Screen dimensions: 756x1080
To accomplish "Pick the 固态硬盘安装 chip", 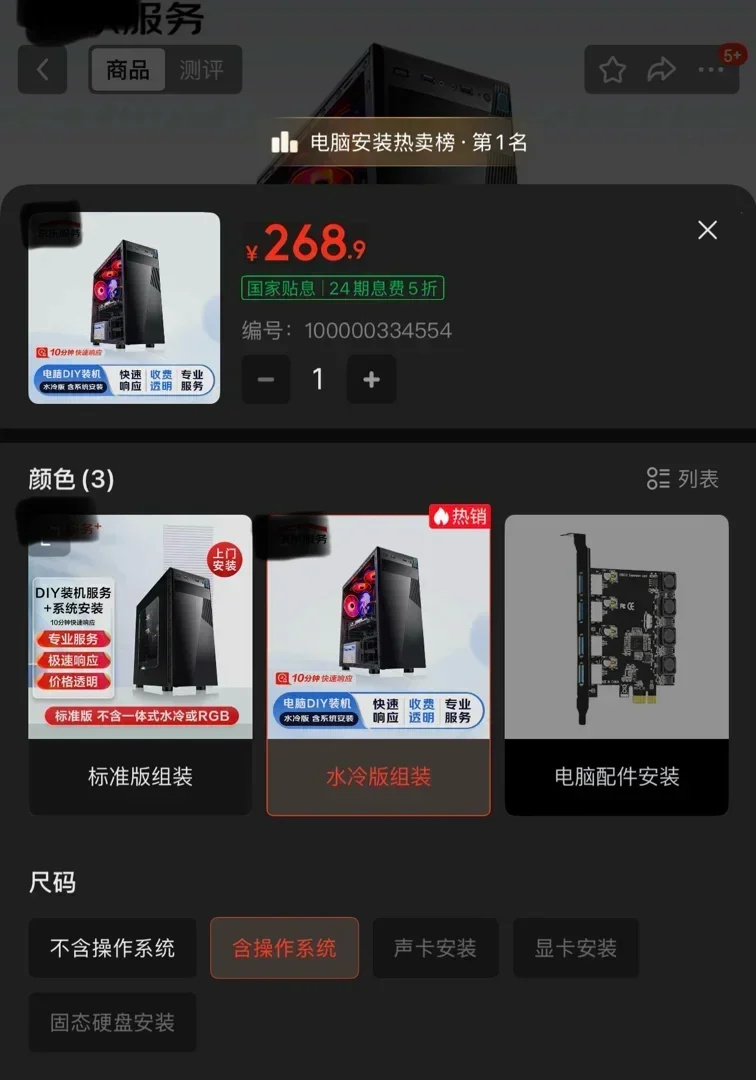I will click(x=113, y=1022).
